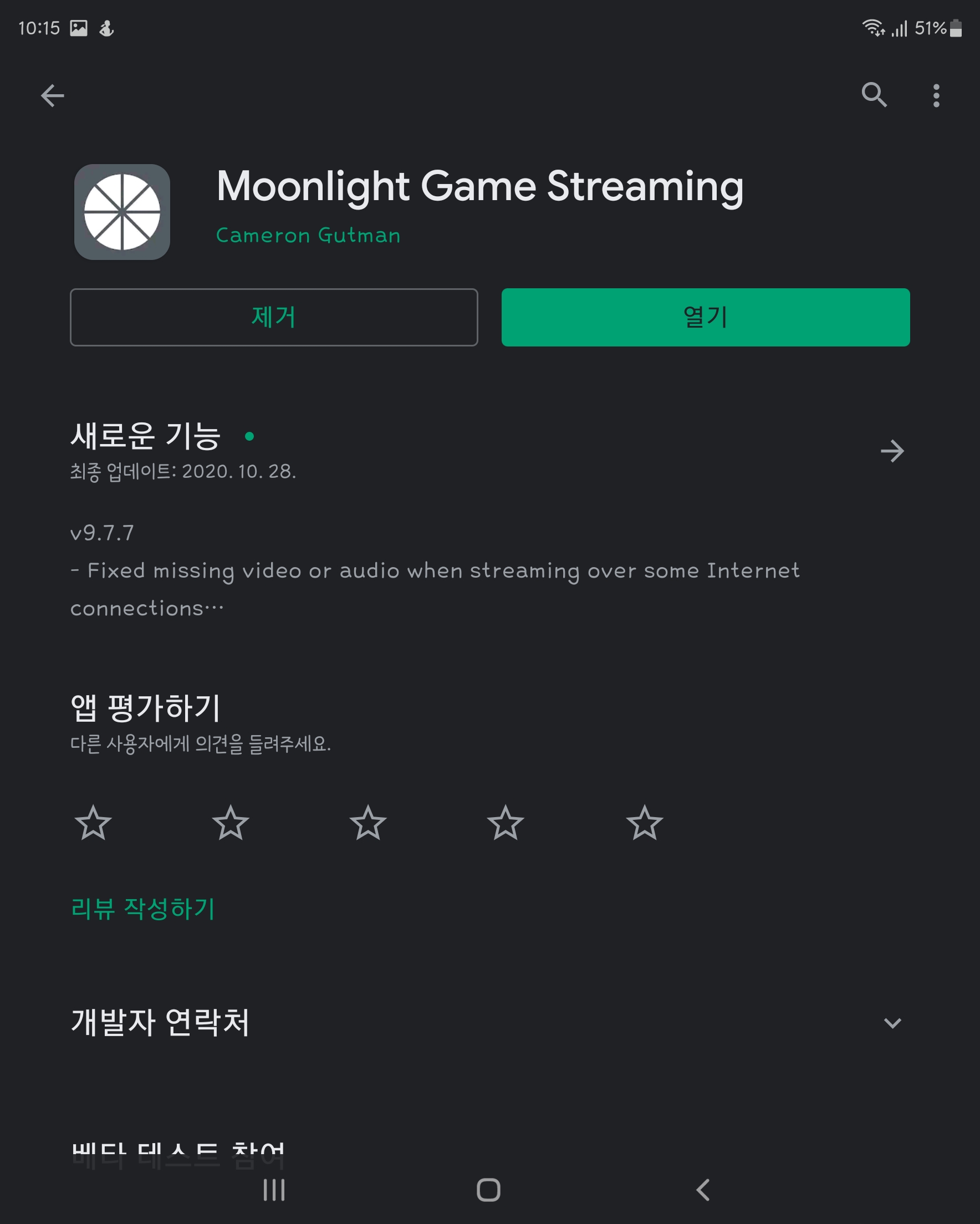
Task: Rate the app three stars
Action: pos(368,823)
